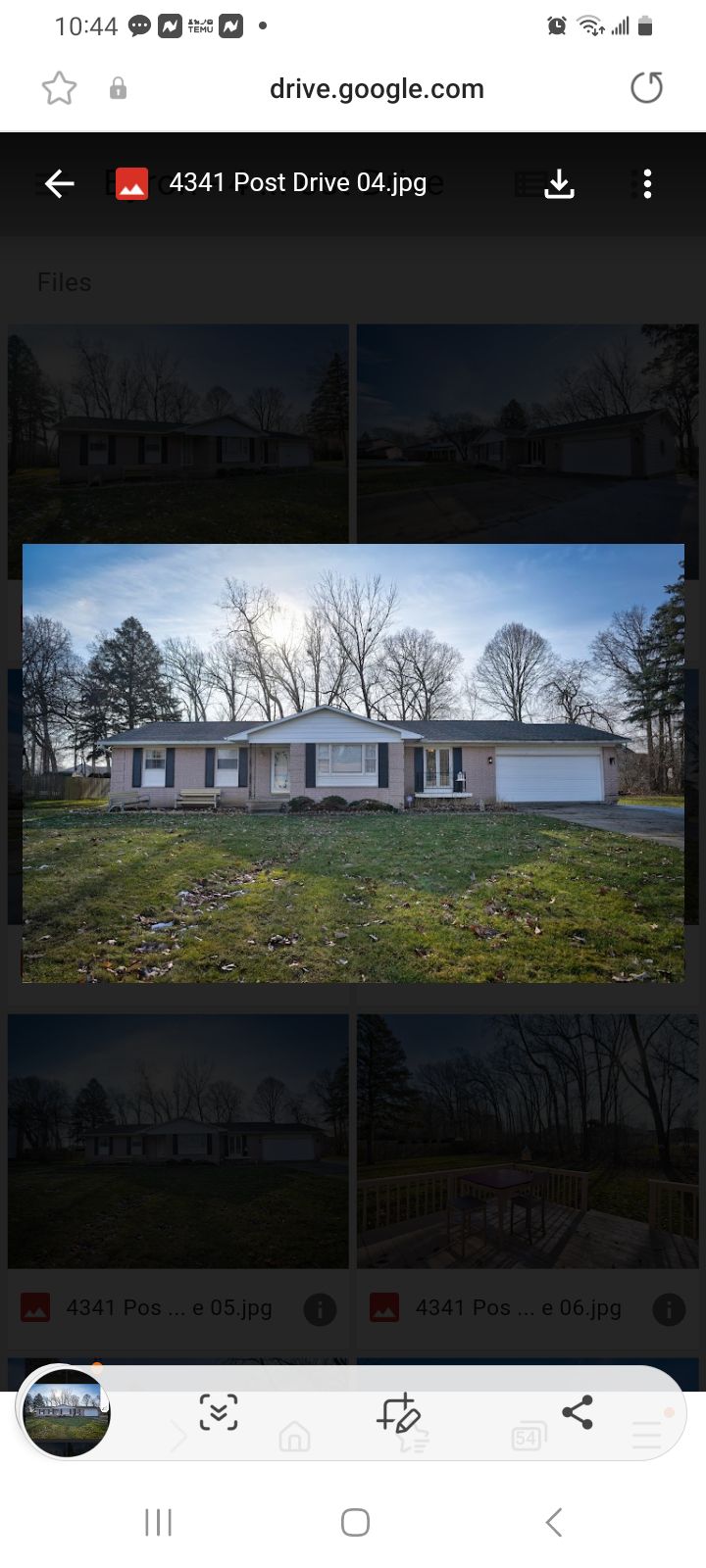Start scroll capture of the screenshot
This screenshot has width=706, height=1568.
(x=218, y=1412)
